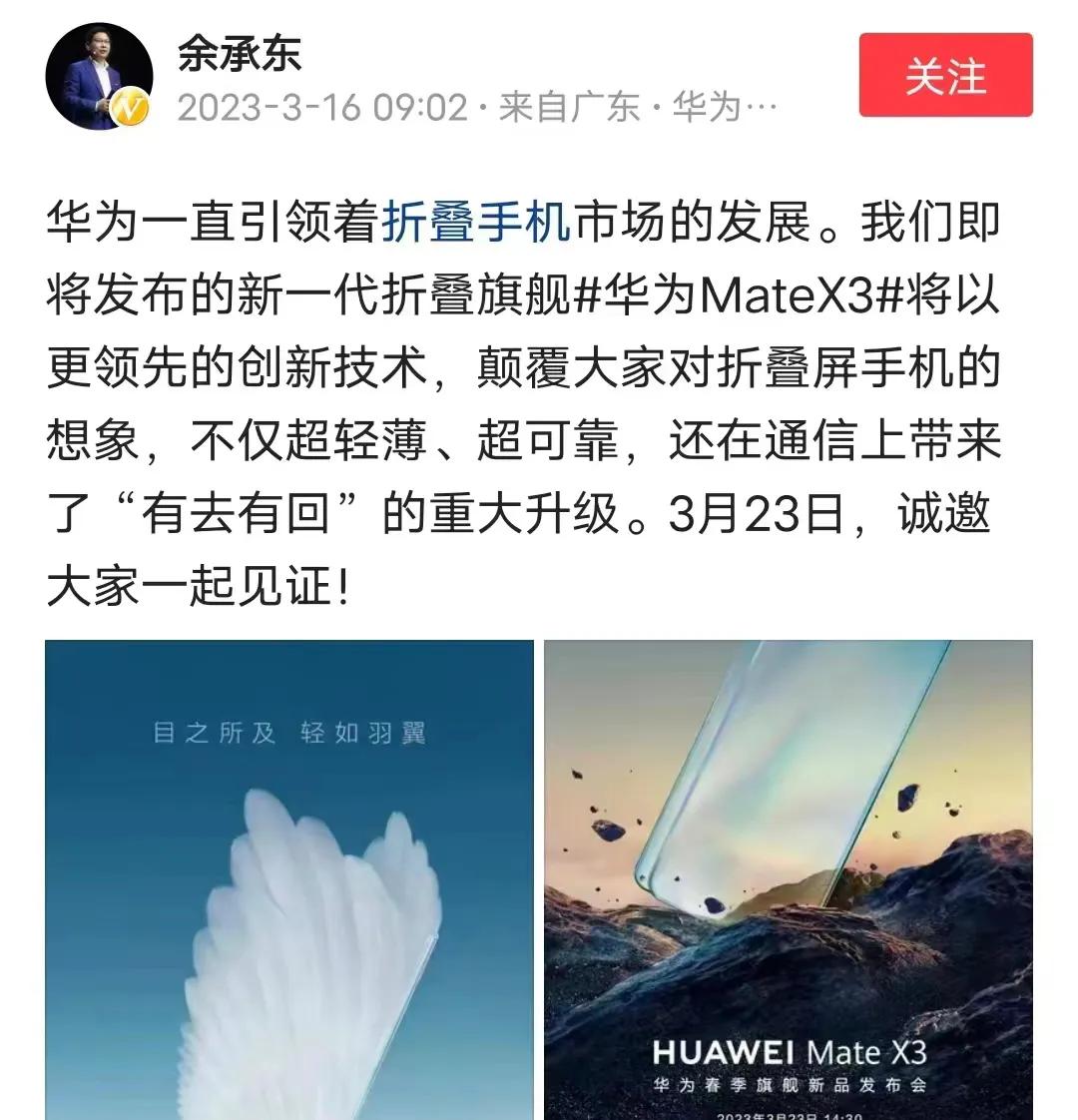
Task: View the HUAWEI Mate X3 launch poster
Action: [788, 878]
